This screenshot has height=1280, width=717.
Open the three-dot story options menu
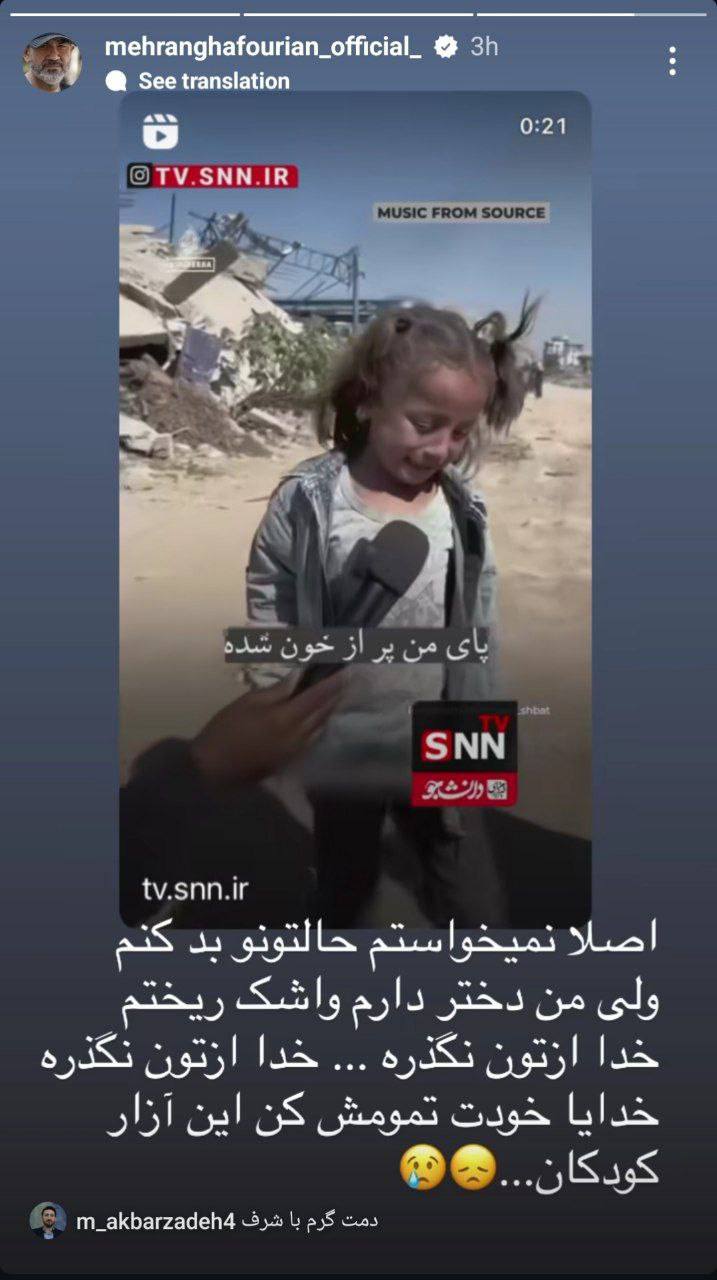pyautogui.click(x=673, y=61)
